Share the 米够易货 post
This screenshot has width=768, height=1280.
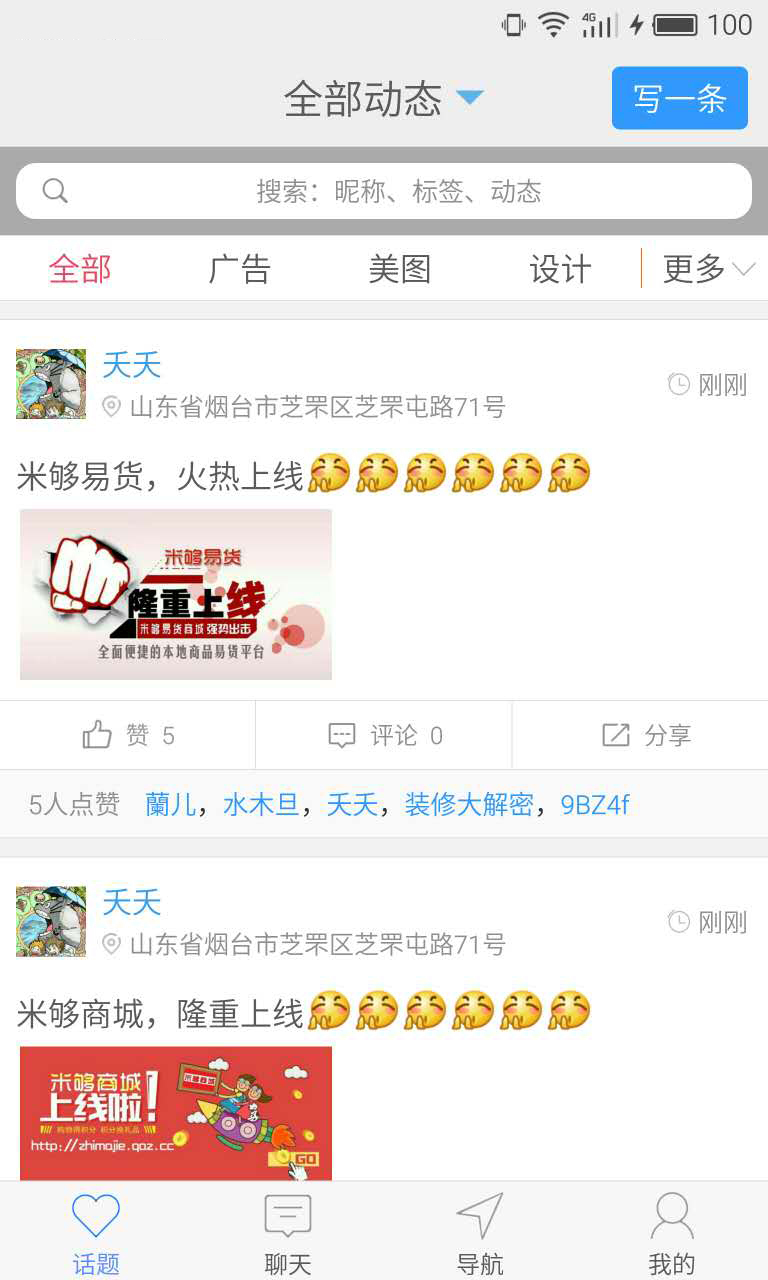[x=645, y=736]
